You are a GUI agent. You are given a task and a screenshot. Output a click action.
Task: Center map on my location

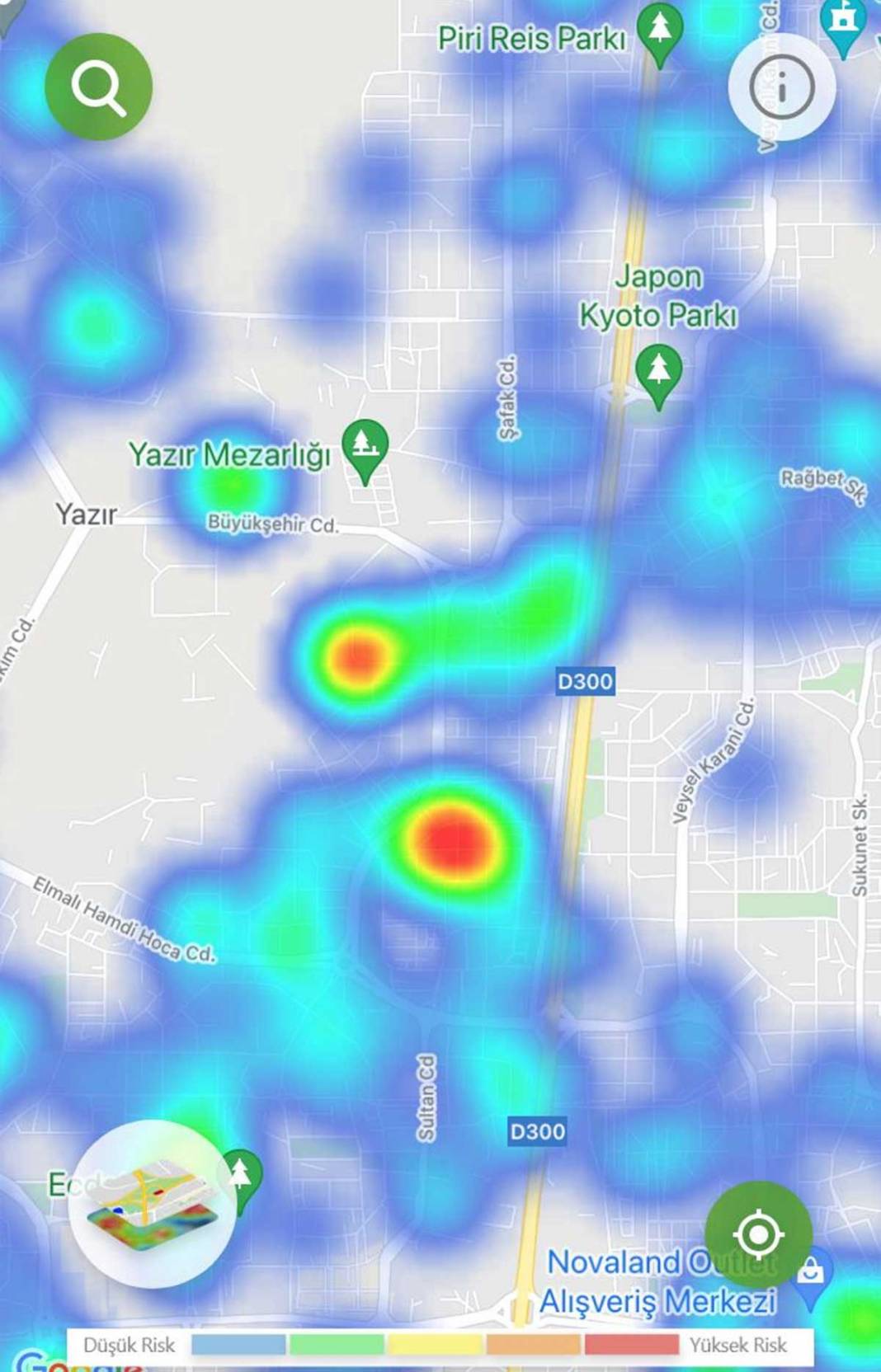[758, 1234]
